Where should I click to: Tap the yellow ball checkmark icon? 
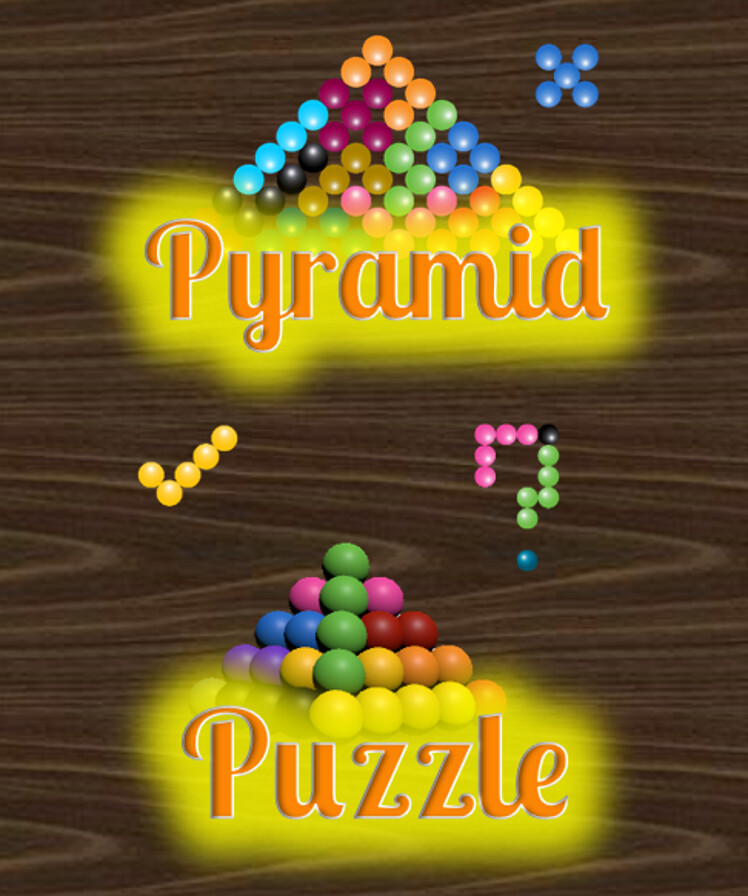pyautogui.click(x=188, y=466)
